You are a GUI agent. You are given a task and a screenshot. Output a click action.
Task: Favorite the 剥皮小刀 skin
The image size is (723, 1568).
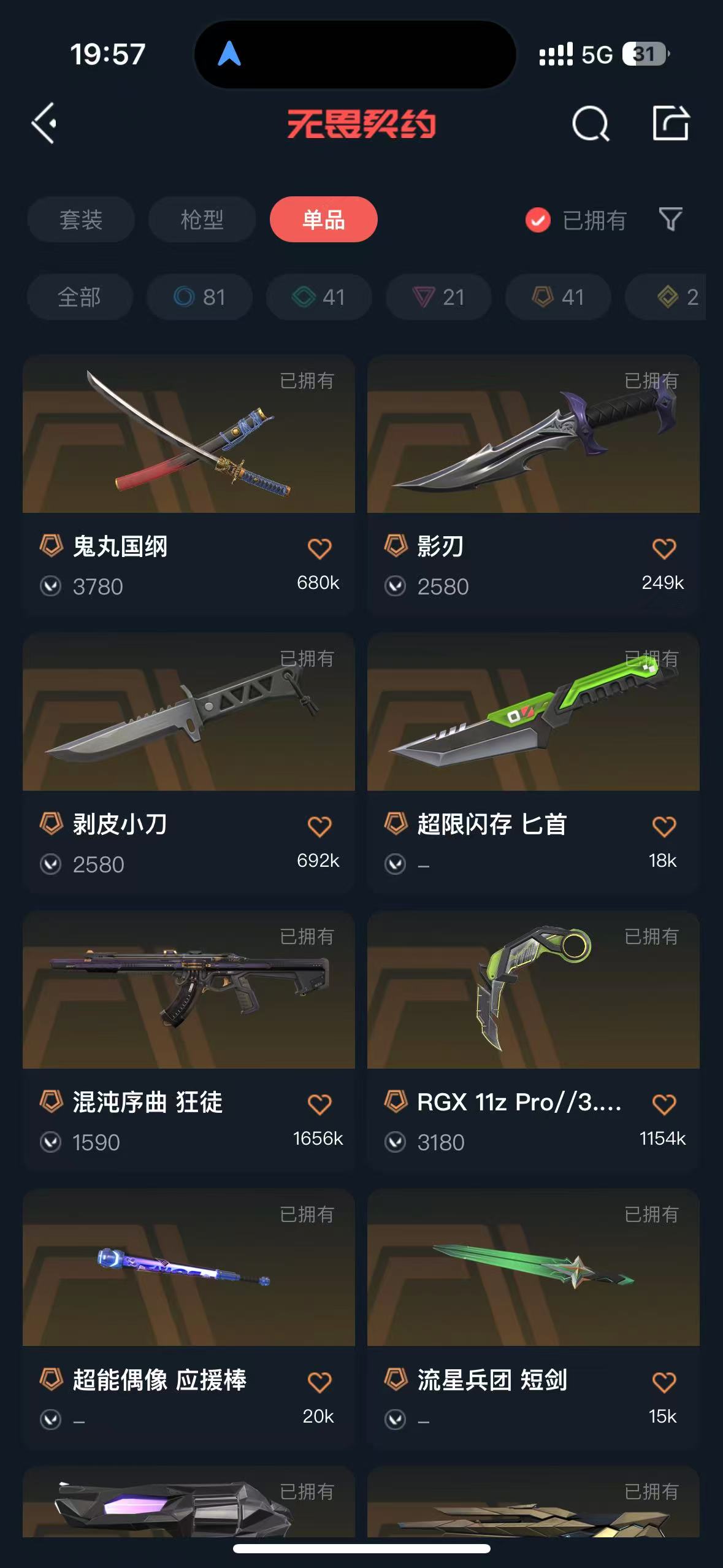319,826
